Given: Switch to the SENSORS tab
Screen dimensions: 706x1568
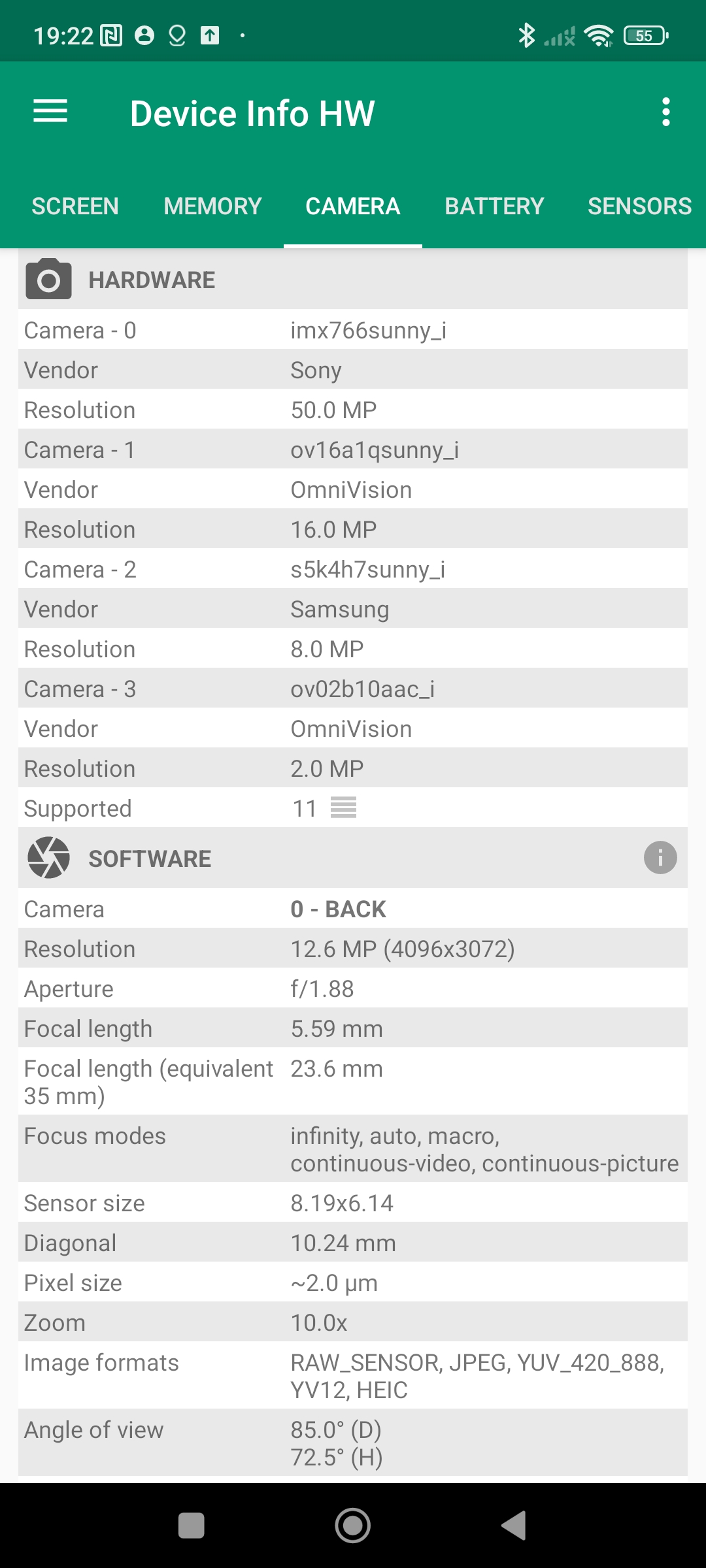Looking at the screenshot, I should 639,206.
